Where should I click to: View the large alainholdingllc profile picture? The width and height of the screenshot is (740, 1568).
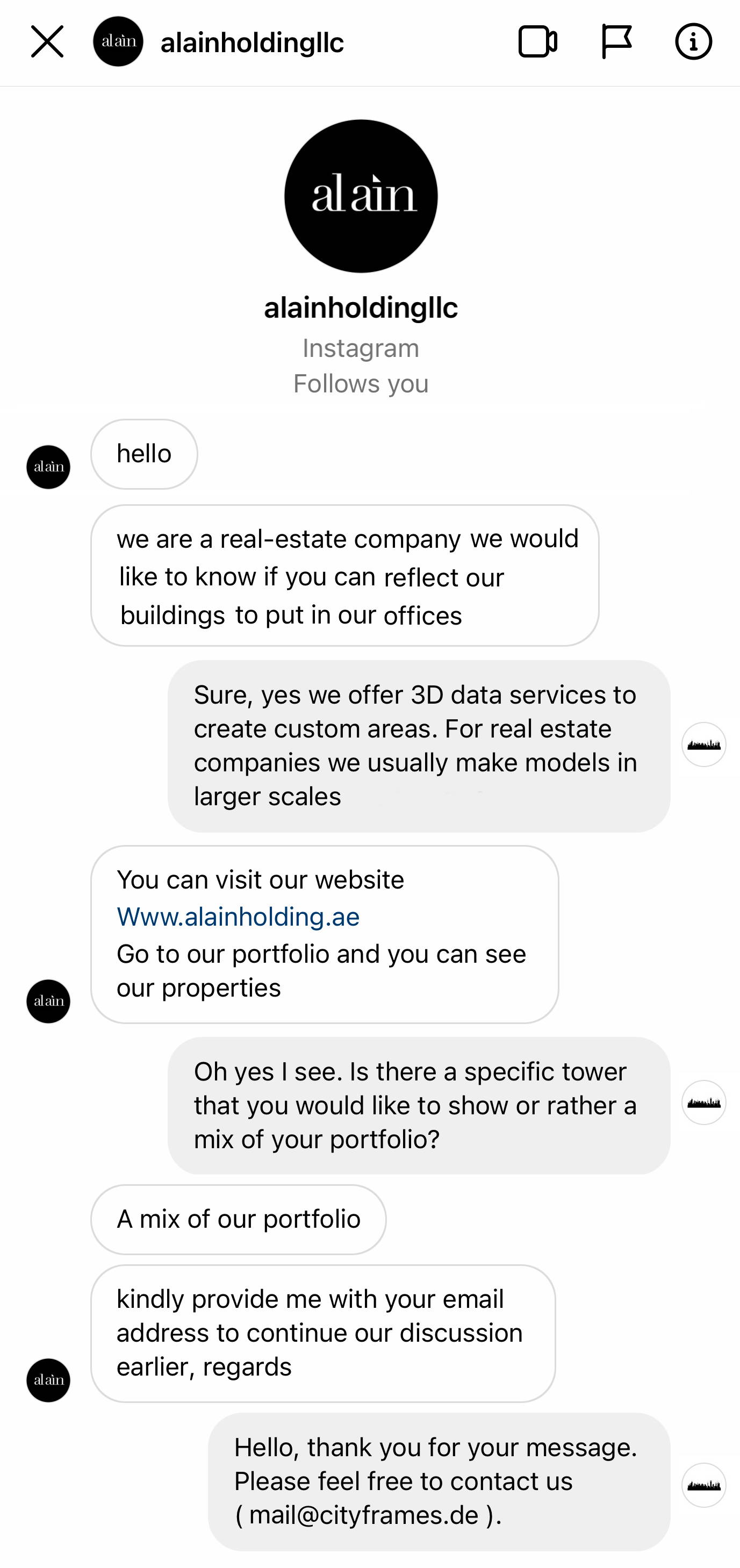click(x=361, y=196)
